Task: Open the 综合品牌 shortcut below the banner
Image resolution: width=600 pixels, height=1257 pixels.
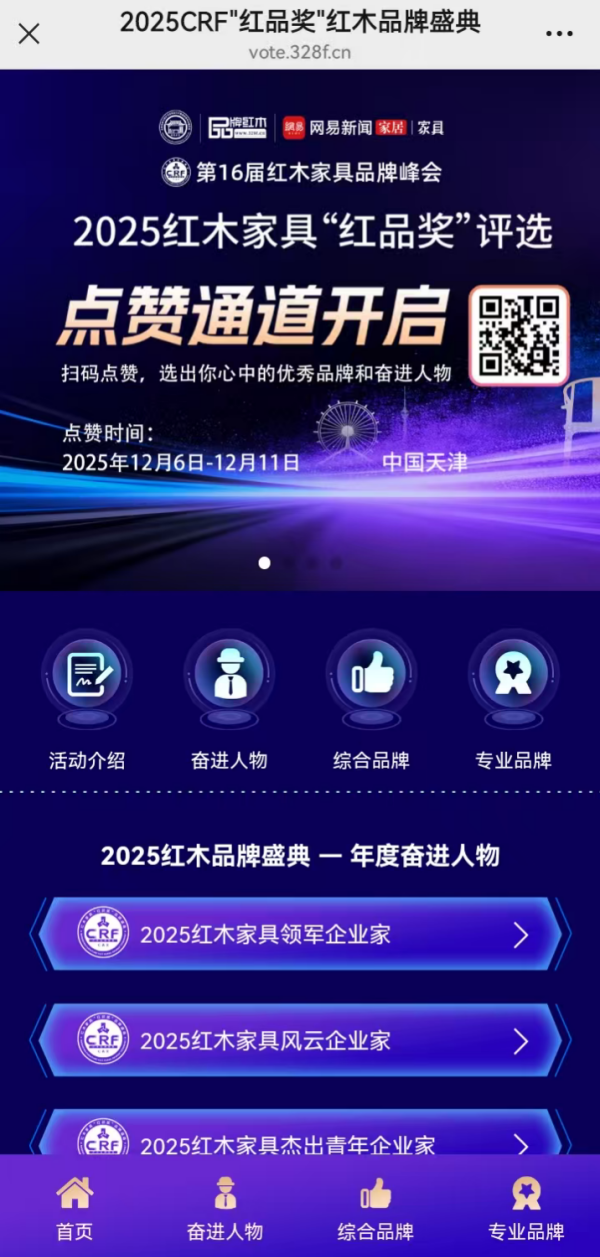Action: coord(371,677)
